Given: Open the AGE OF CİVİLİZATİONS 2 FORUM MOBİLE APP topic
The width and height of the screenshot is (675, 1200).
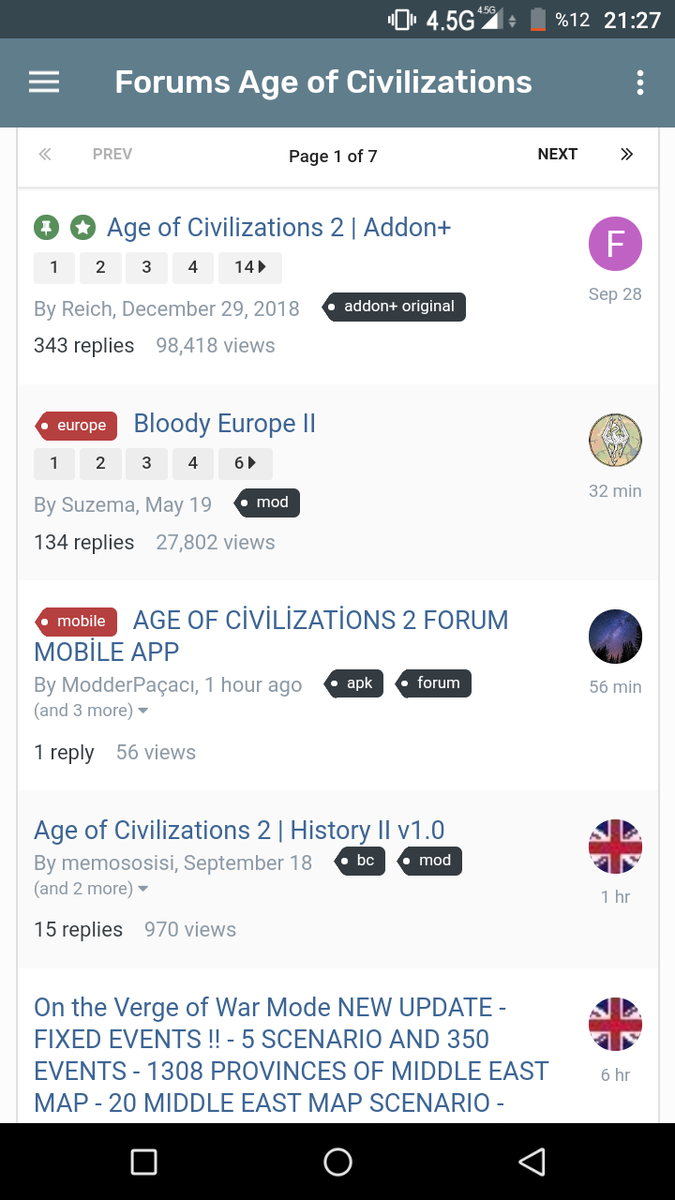Looking at the screenshot, I should pos(271,636).
